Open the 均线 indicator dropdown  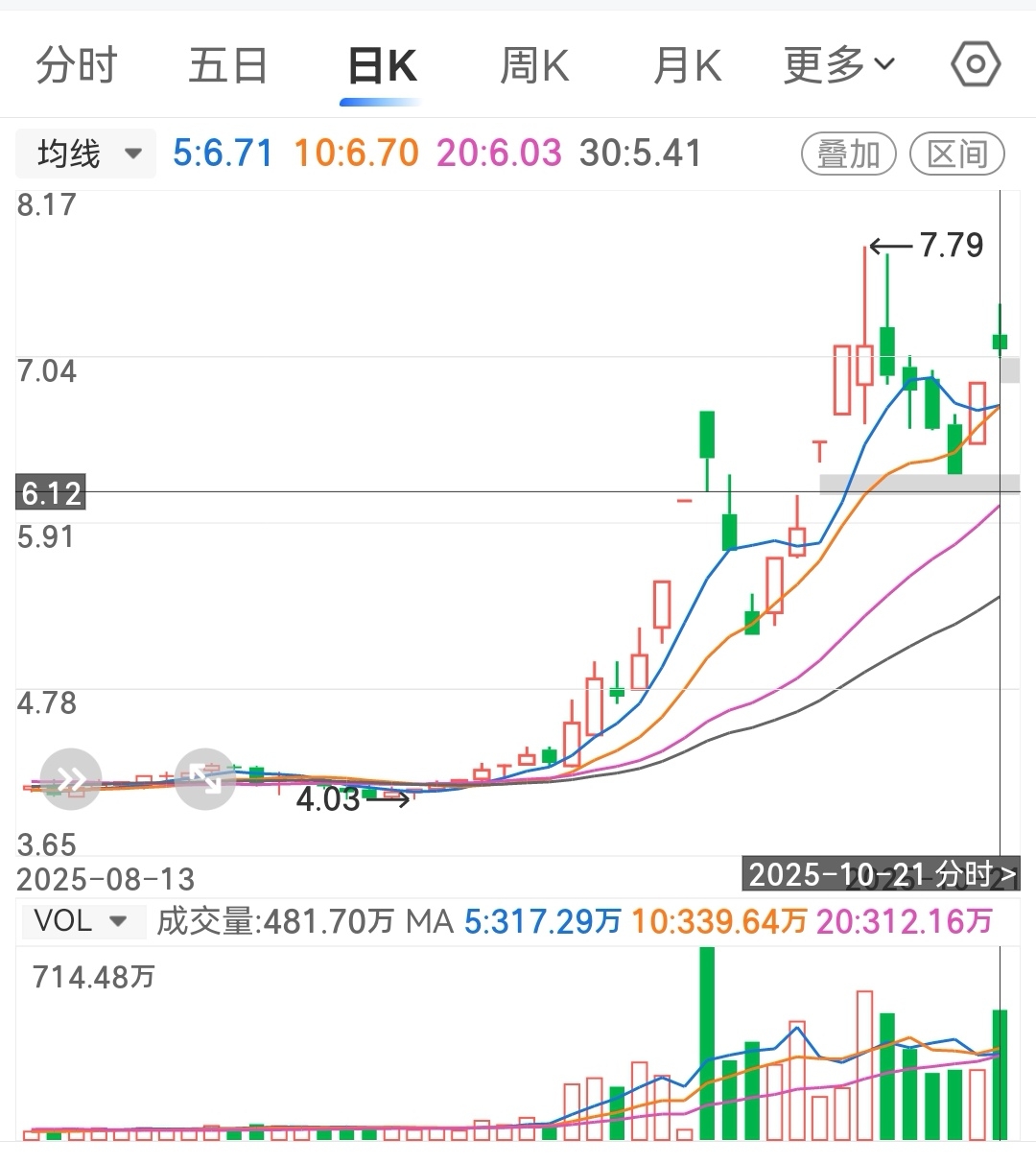86,154
